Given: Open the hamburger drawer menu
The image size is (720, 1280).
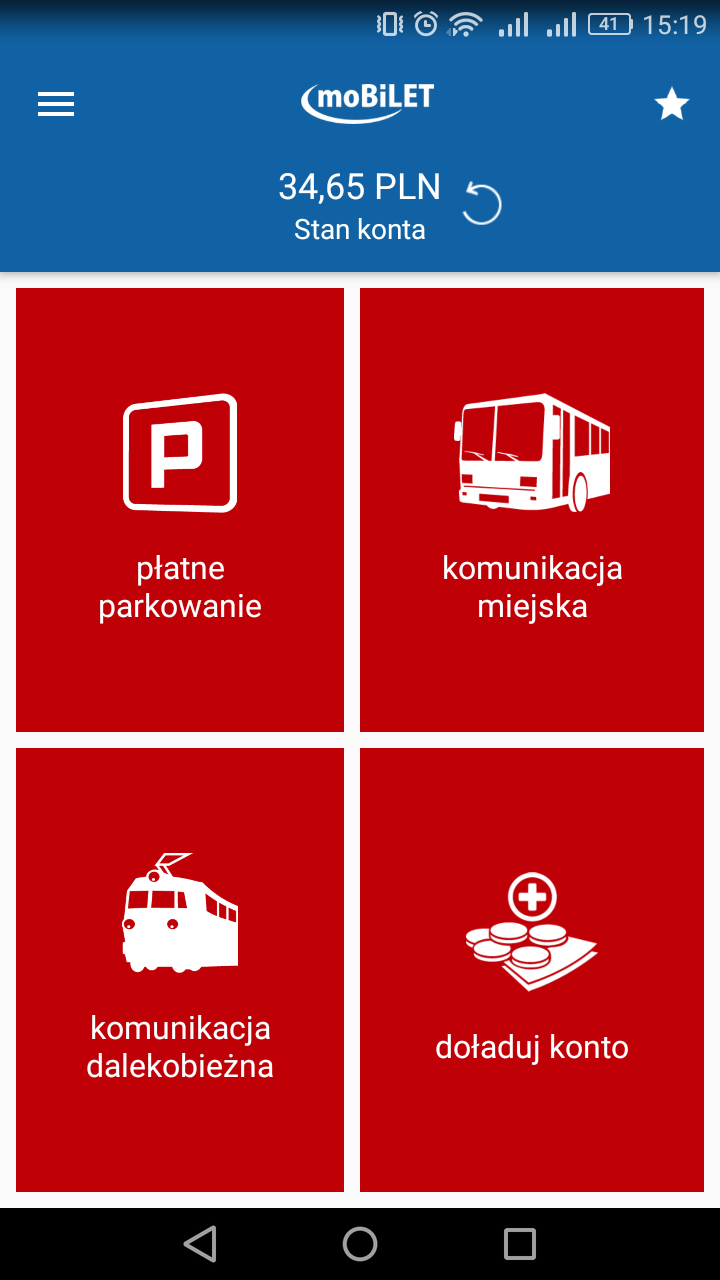Looking at the screenshot, I should 56,104.
